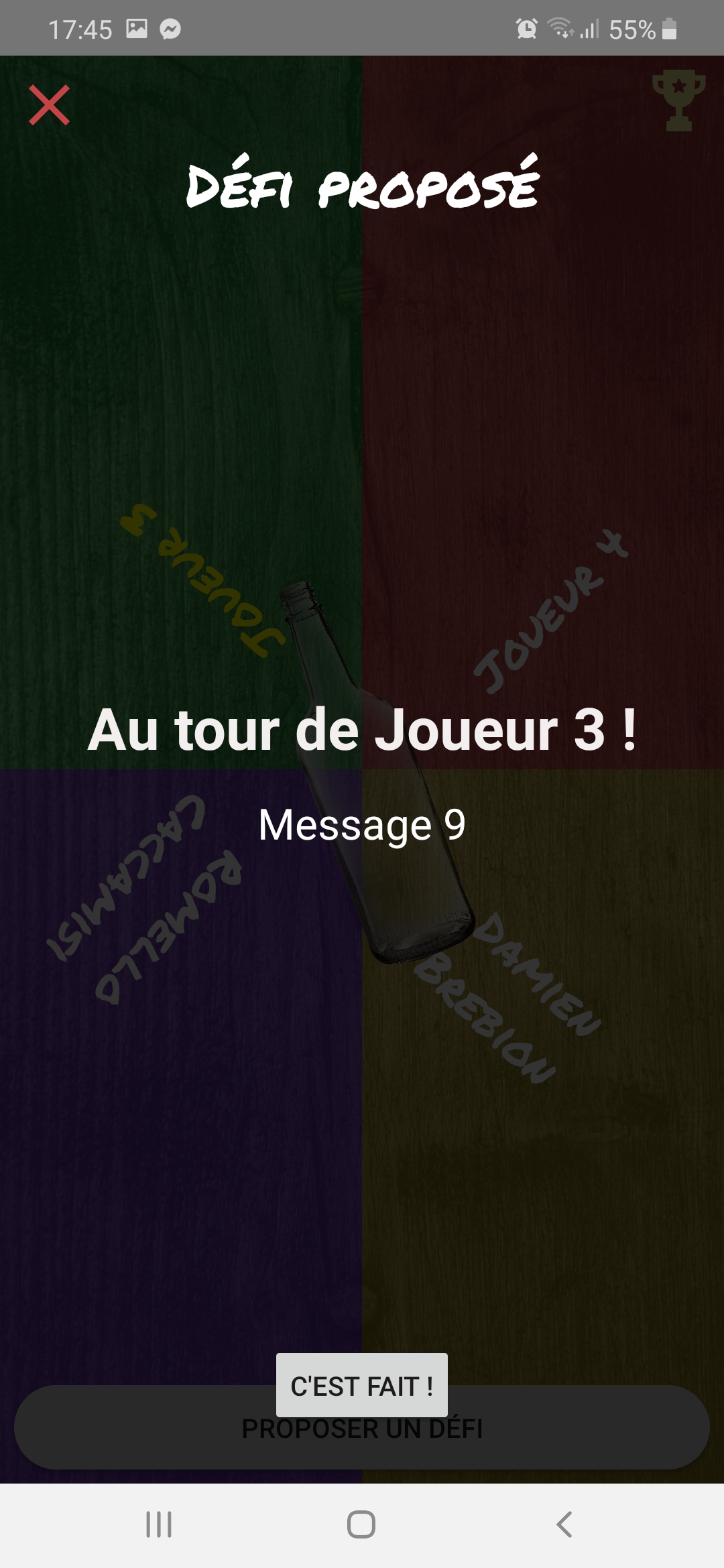724x1568 pixels.
Task: Close the game with the red X
Action: [x=49, y=105]
